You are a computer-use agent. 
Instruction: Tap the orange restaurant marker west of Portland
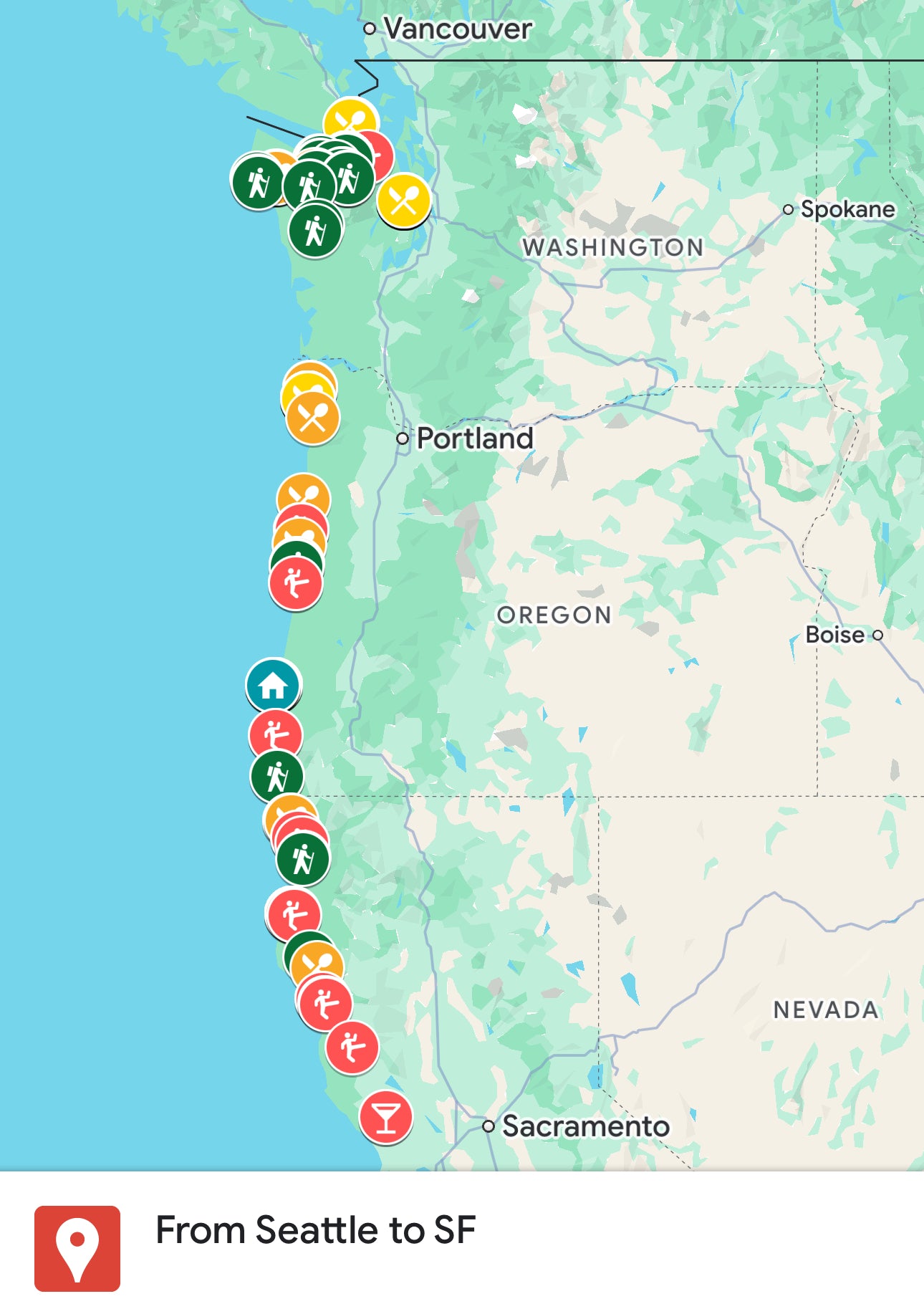click(x=313, y=418)
